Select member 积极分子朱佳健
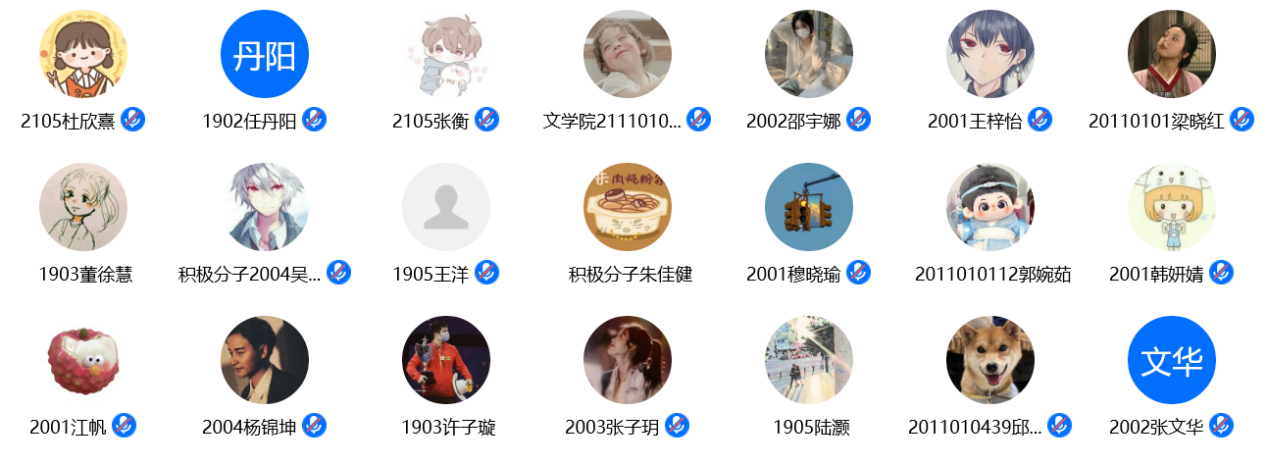Viewport: 1267px width, 463px height. click(628, 207)
